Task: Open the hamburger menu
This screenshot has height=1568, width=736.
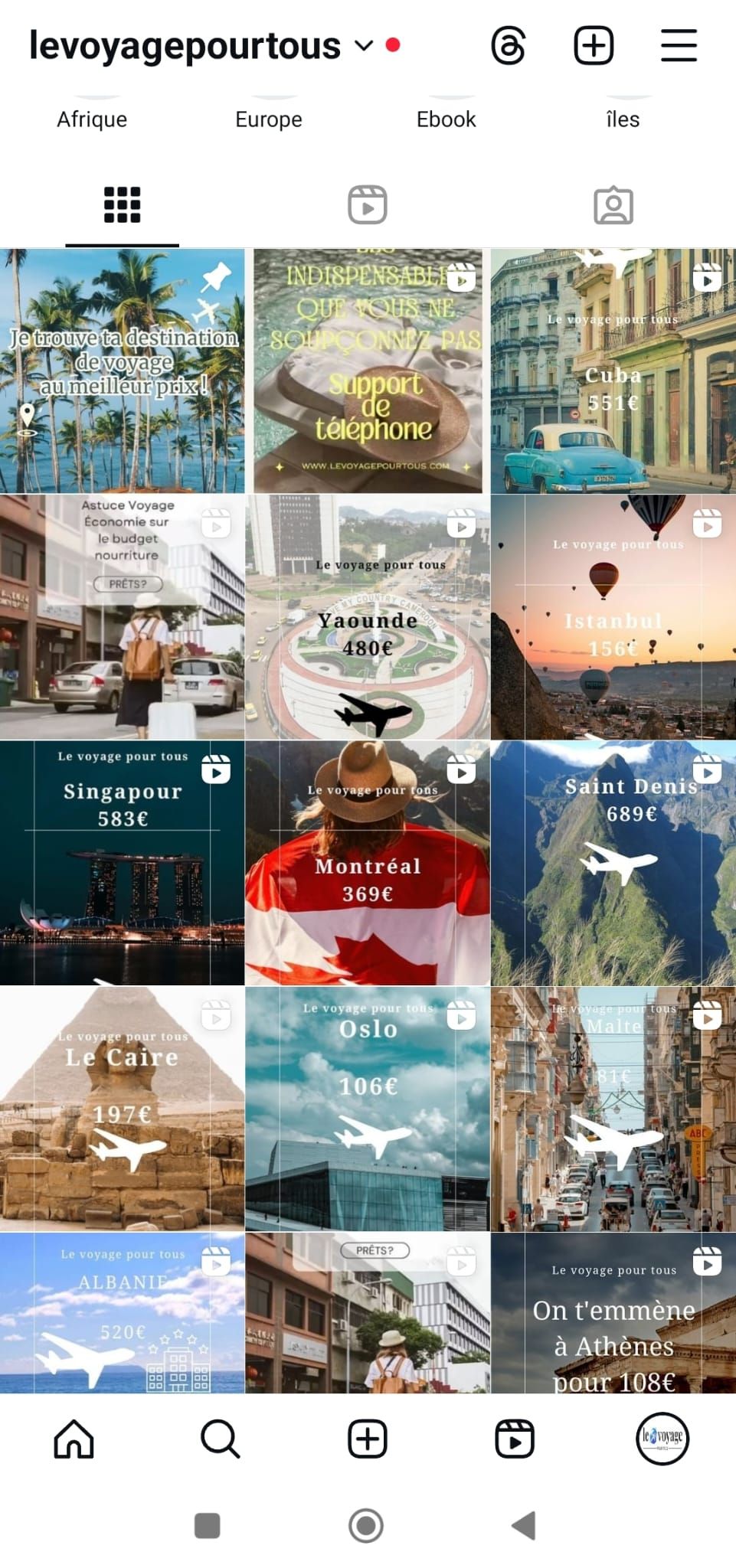Action: pyautogui.click(x=679, y=46)
